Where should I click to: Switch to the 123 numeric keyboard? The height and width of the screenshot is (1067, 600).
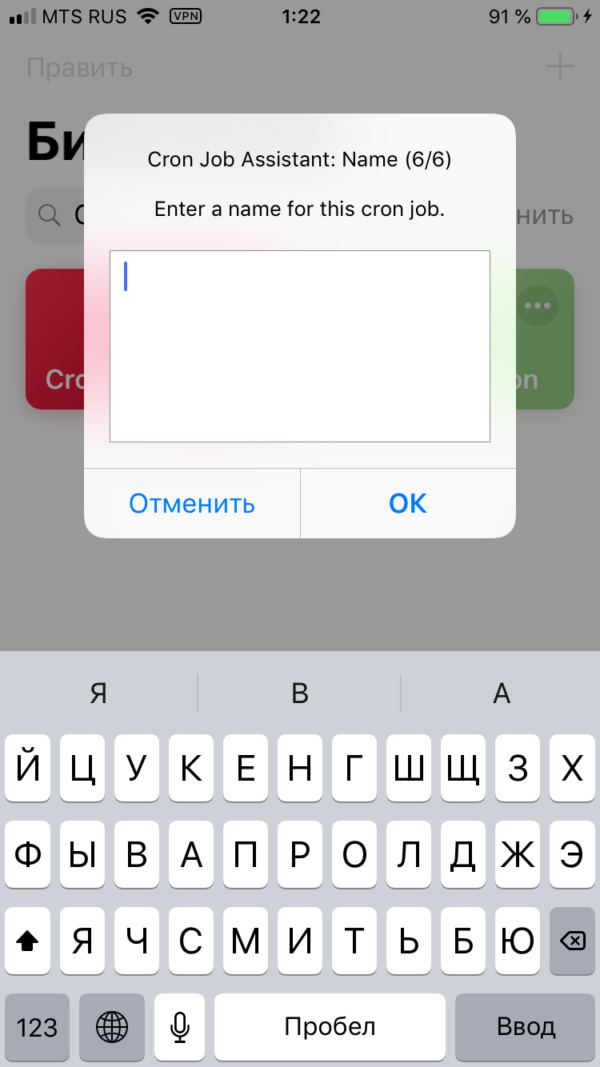coord(37,1025)
